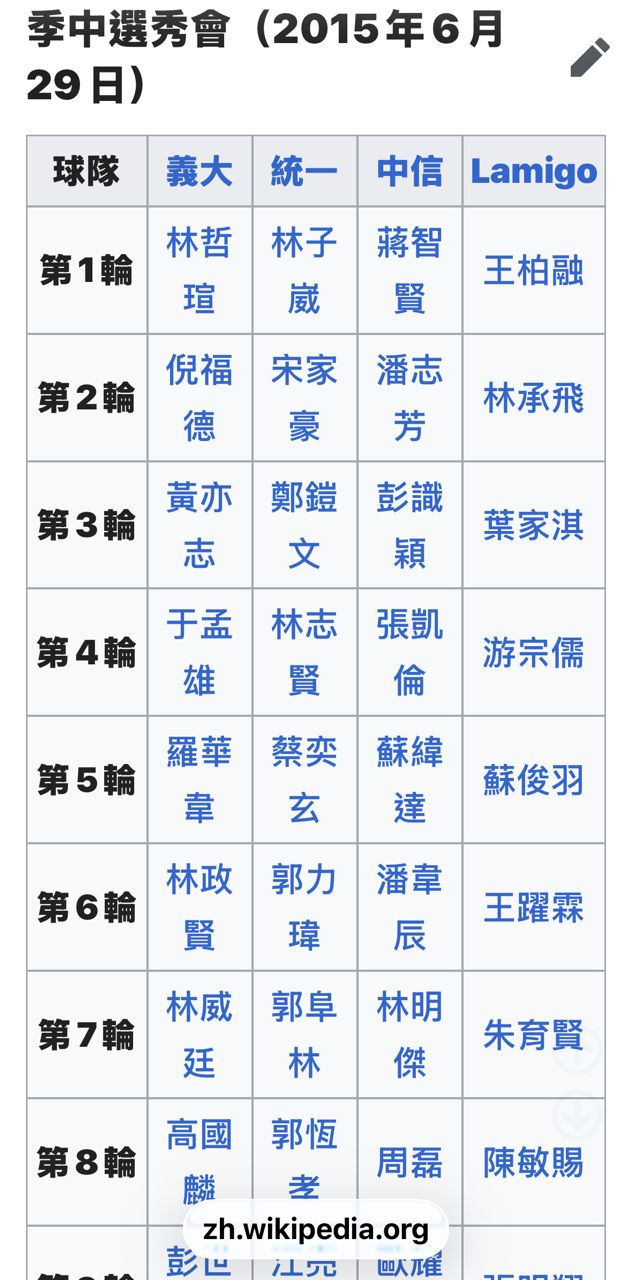
Task: Open player link 黃亦志
Action: click(x=199, y=525)
